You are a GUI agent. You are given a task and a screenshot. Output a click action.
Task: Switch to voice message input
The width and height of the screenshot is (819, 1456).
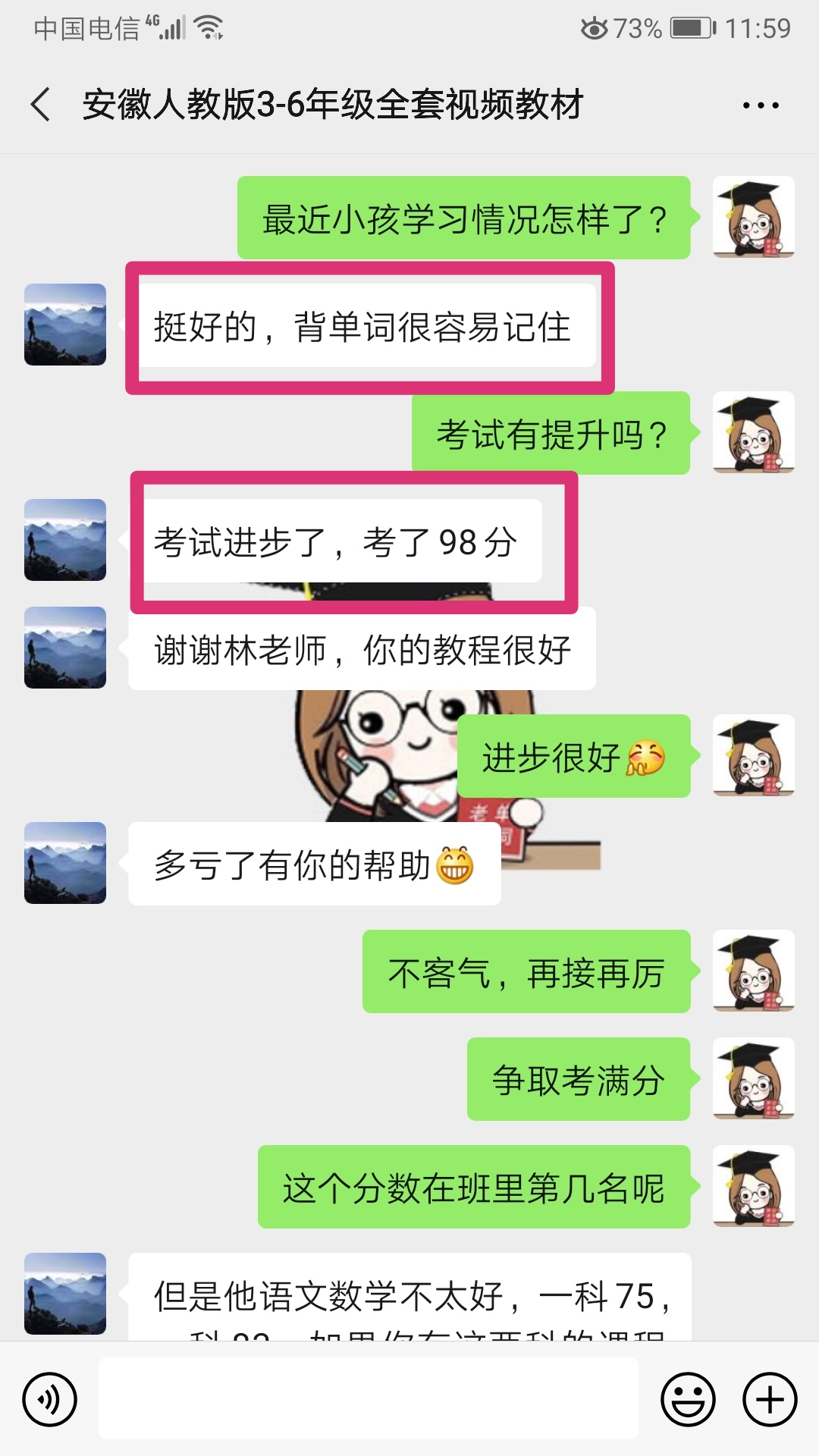pos(50,1399)
